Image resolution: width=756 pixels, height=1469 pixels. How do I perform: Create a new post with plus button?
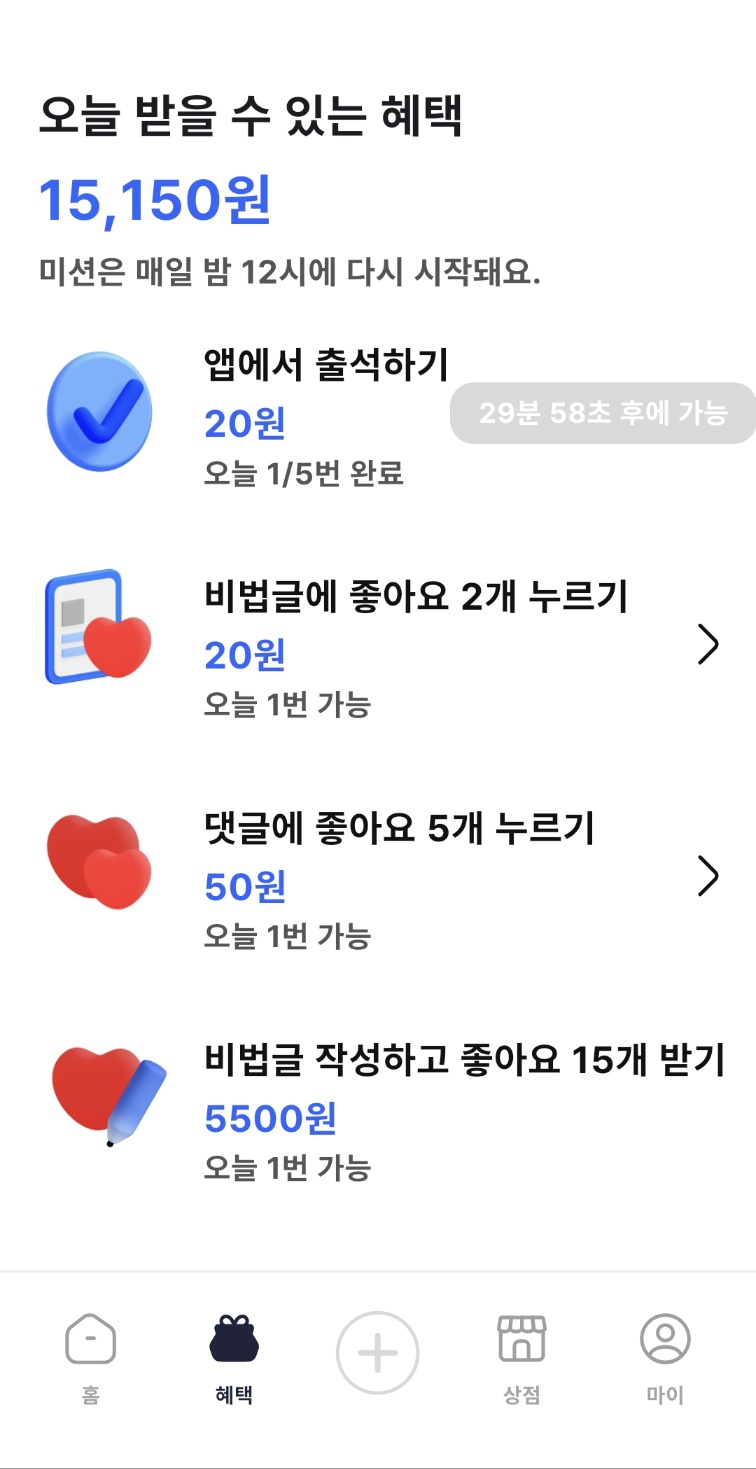377,1353
